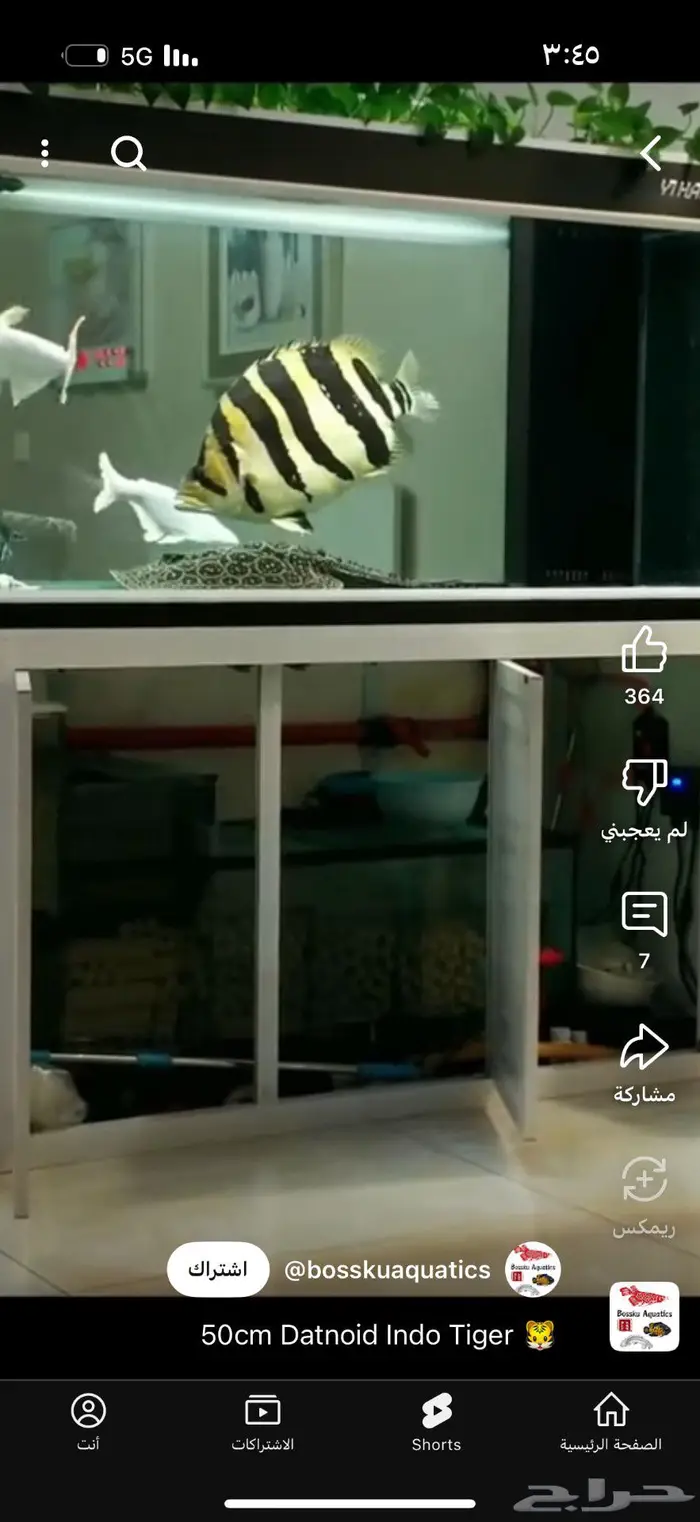Open the @bosskuaquatics channel name
700x1522 pixels.
pos(387,1270)
